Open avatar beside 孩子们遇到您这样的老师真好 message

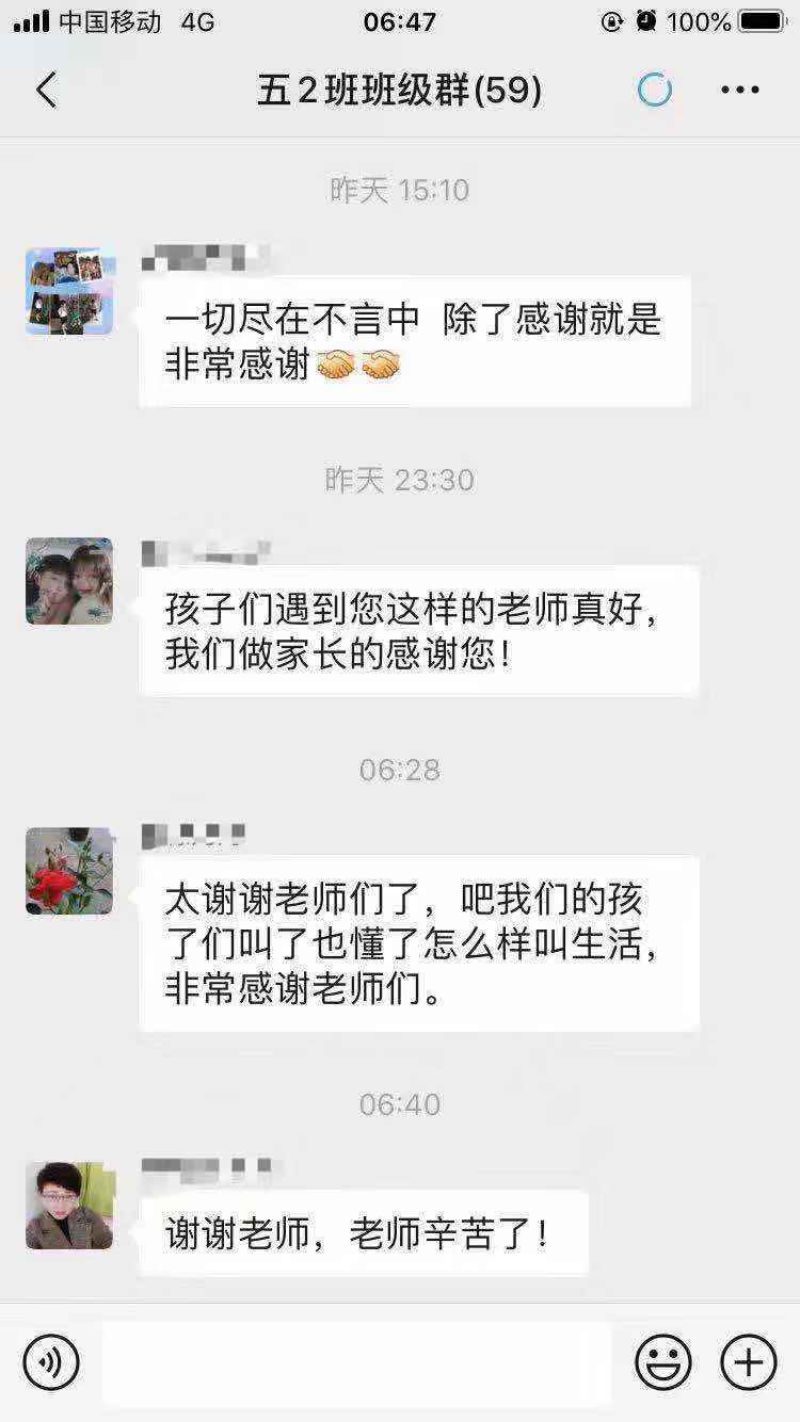click(x=70, y=581)
